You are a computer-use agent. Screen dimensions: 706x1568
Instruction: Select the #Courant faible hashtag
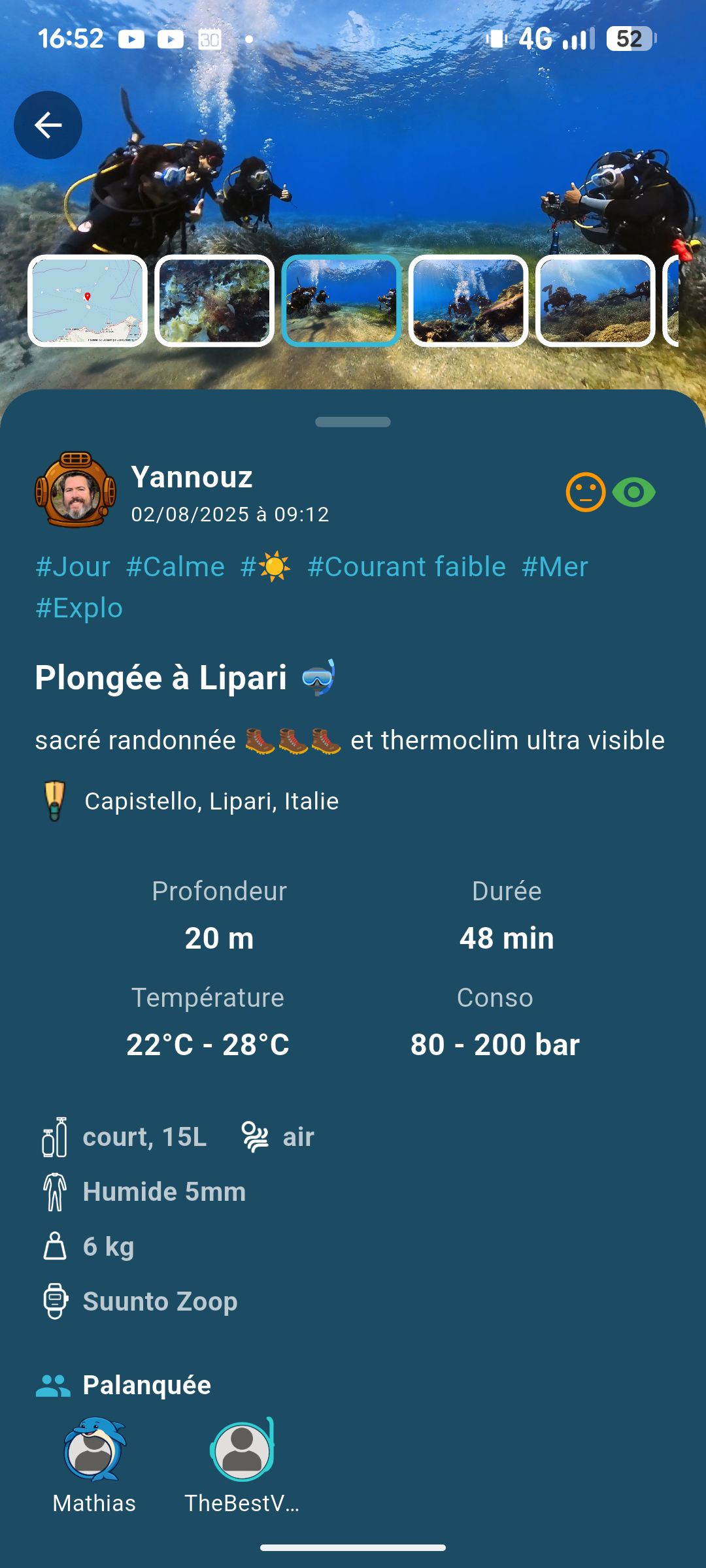[405, 567]
